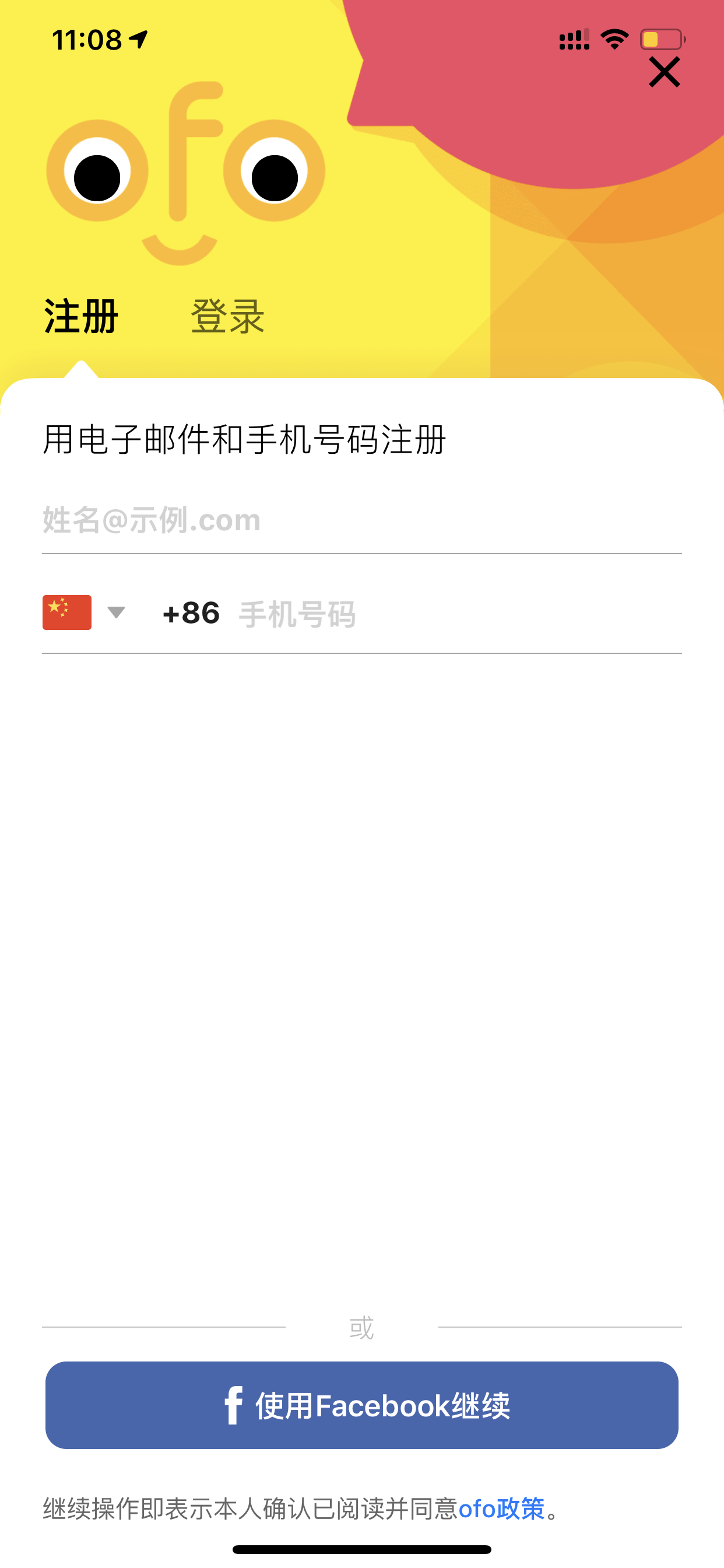Tap the 手机号码 phone number field
The height and width of the screenshot is (1568, 724).
tap(459, 614)
